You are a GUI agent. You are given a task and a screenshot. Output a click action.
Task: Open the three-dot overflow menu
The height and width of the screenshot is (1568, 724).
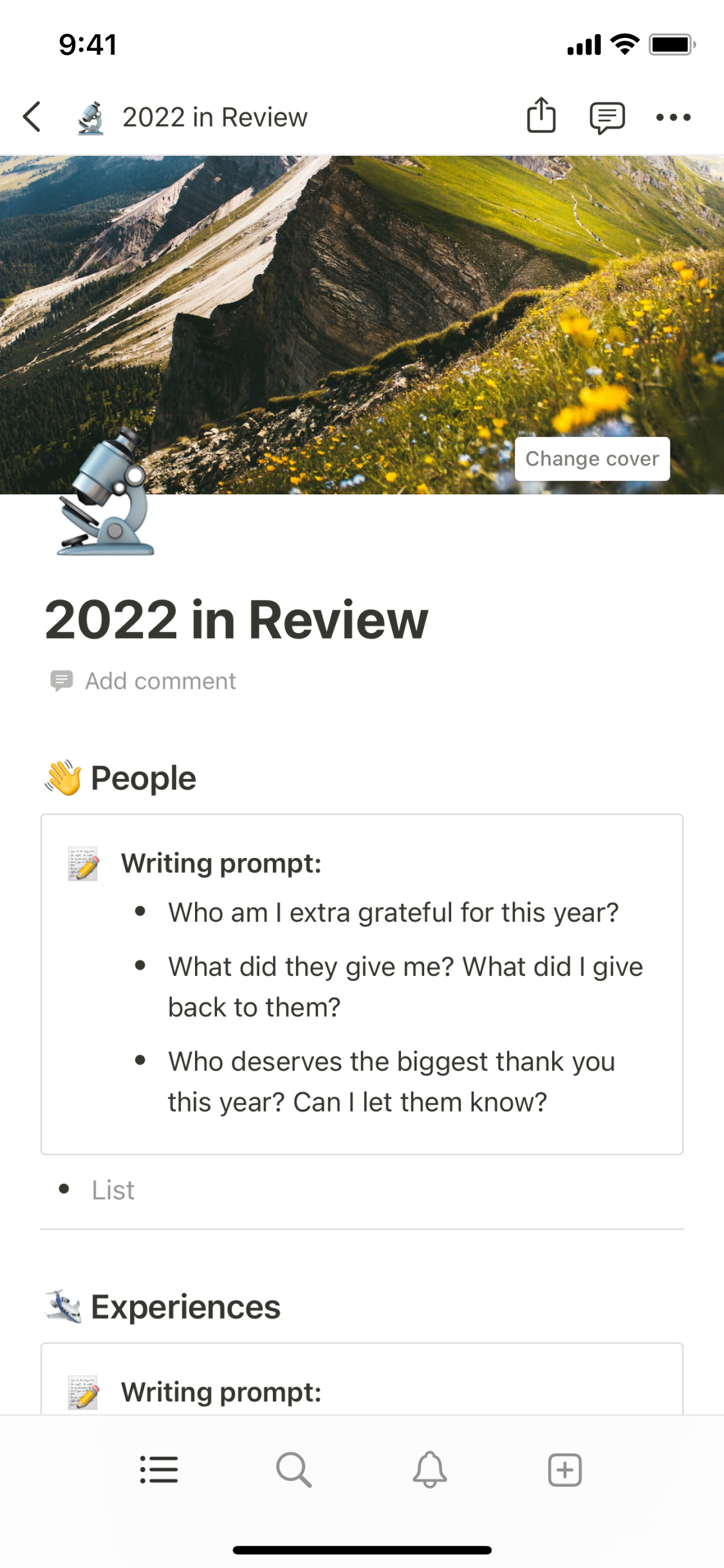pyautogui.click(x=673, y=118)
